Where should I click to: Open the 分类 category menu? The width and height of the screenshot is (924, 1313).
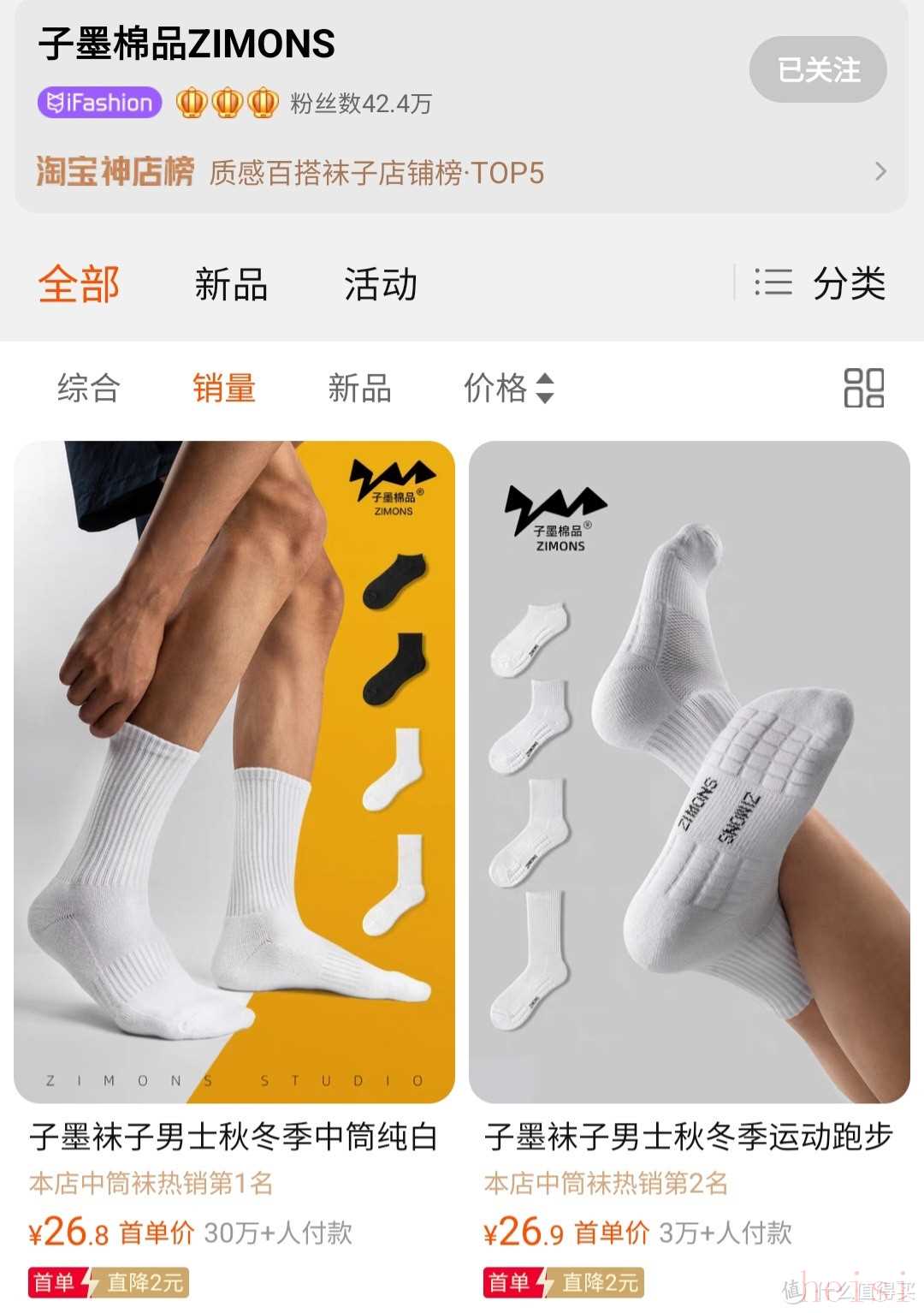click(821, 283)
